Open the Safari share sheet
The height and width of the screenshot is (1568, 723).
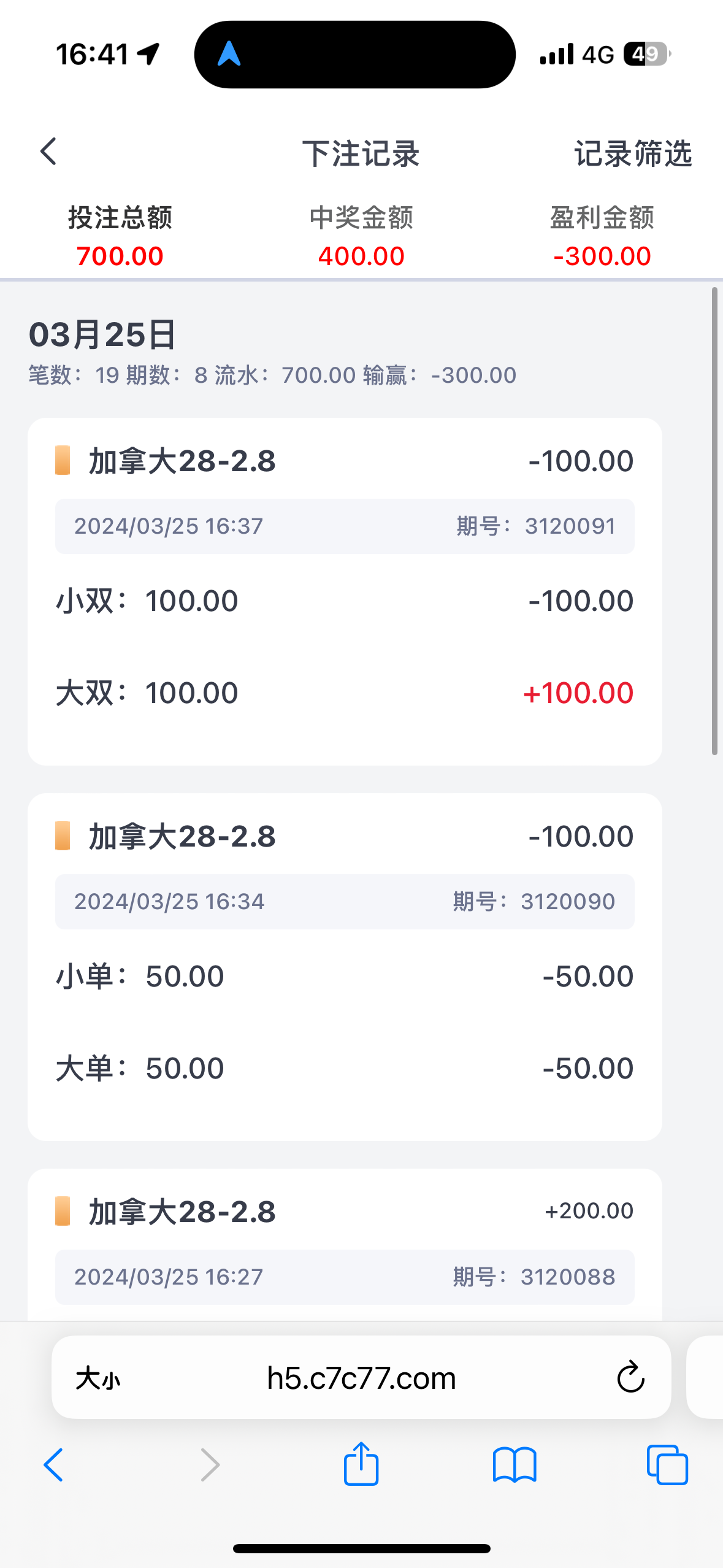click(361, 1466)
